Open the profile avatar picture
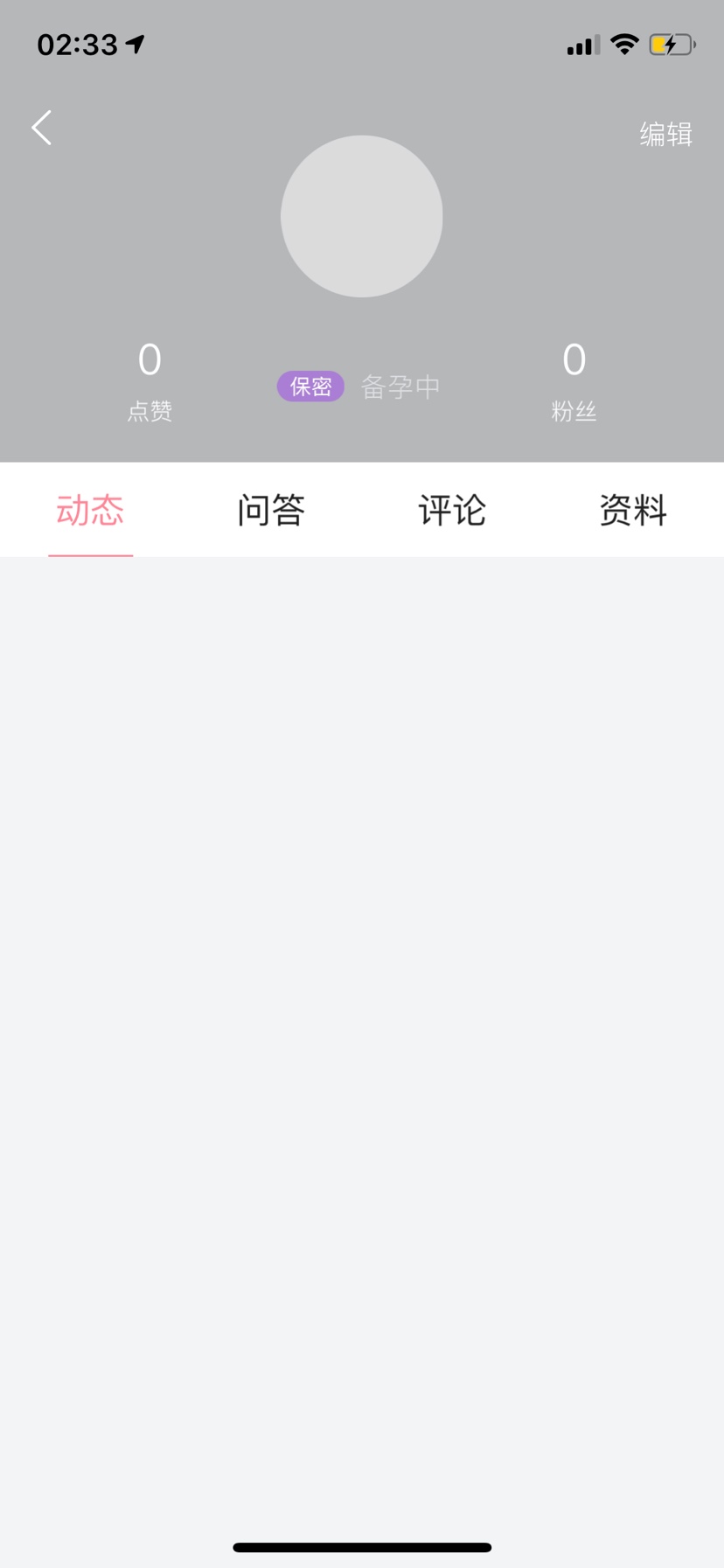This screenshot has height=1568, width=724. pyautogui.click(x=361, y=216)
